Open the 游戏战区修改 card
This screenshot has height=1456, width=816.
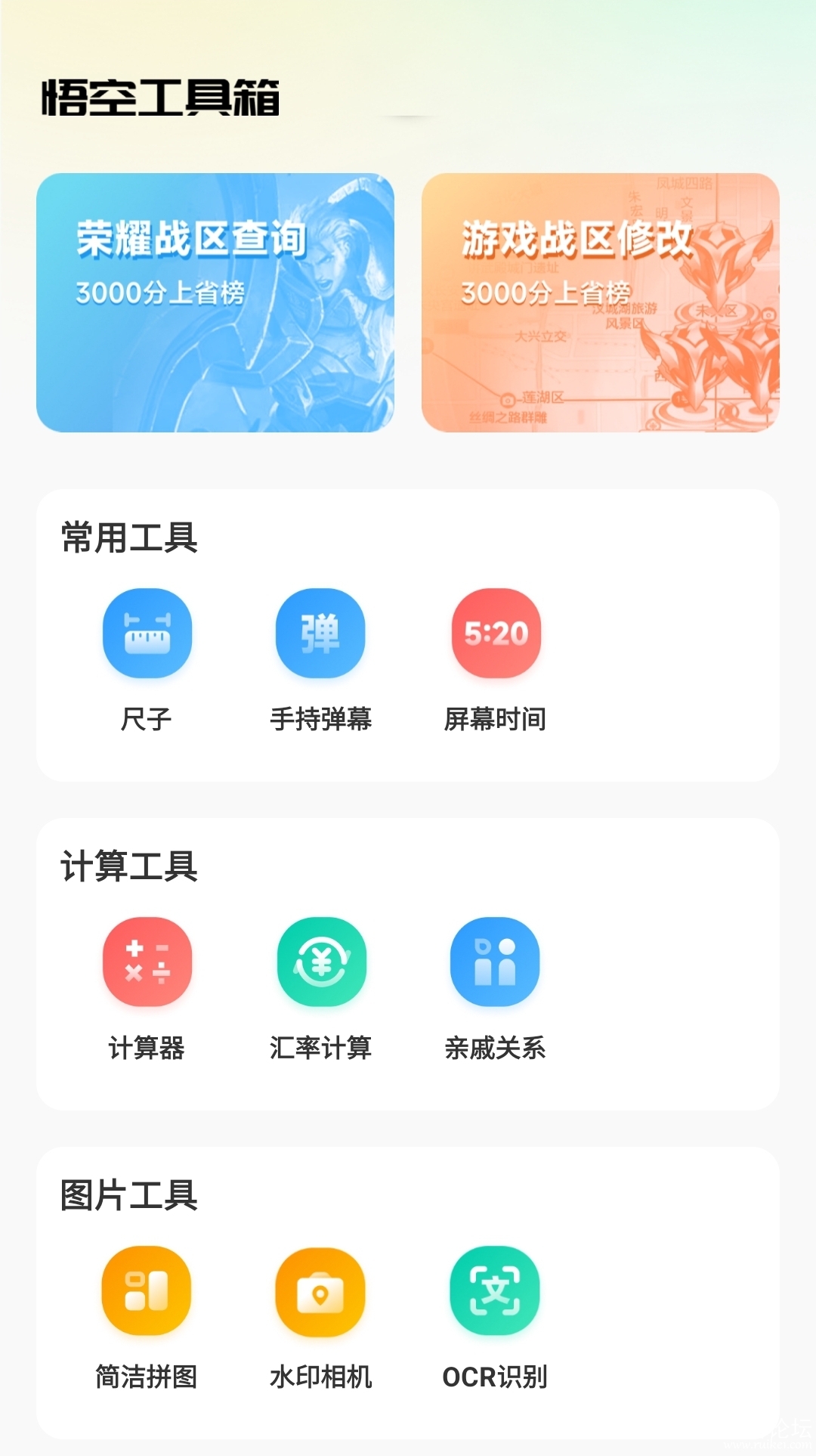(600, 302)
